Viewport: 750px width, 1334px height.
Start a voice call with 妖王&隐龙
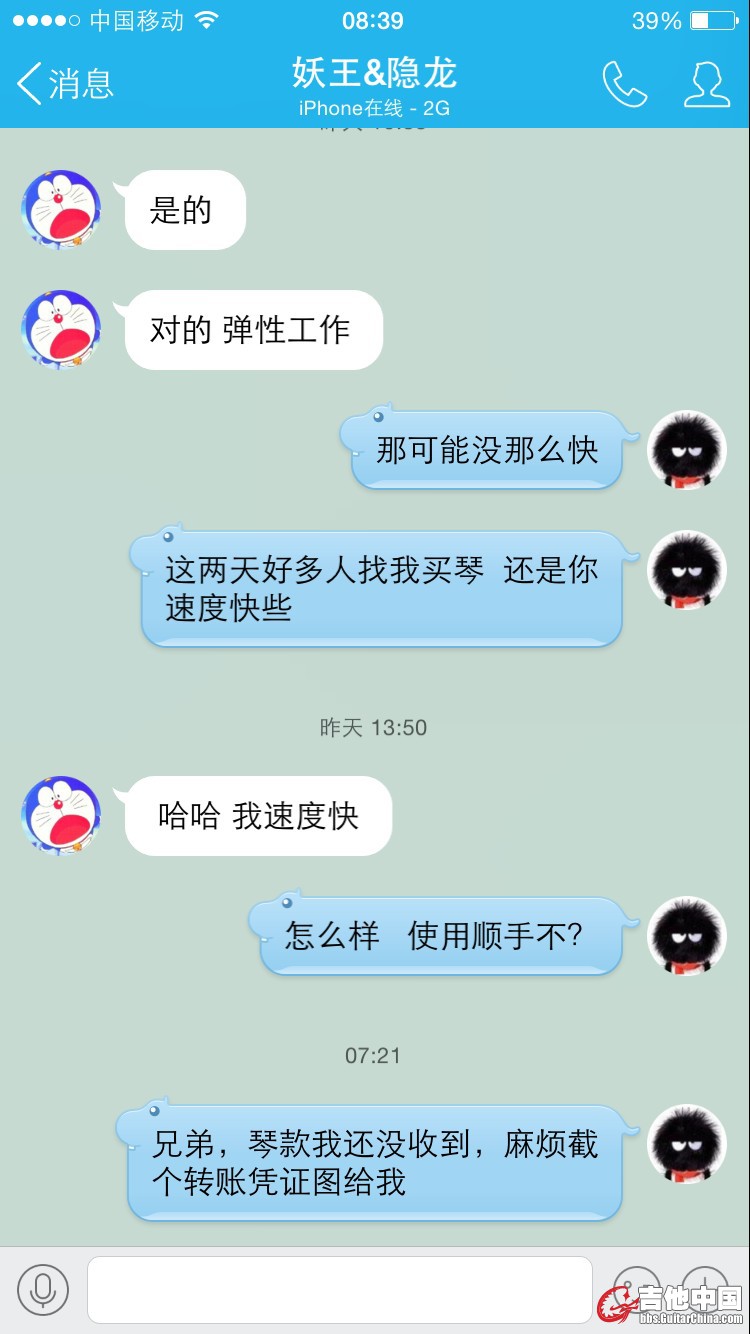pos(624,84)
